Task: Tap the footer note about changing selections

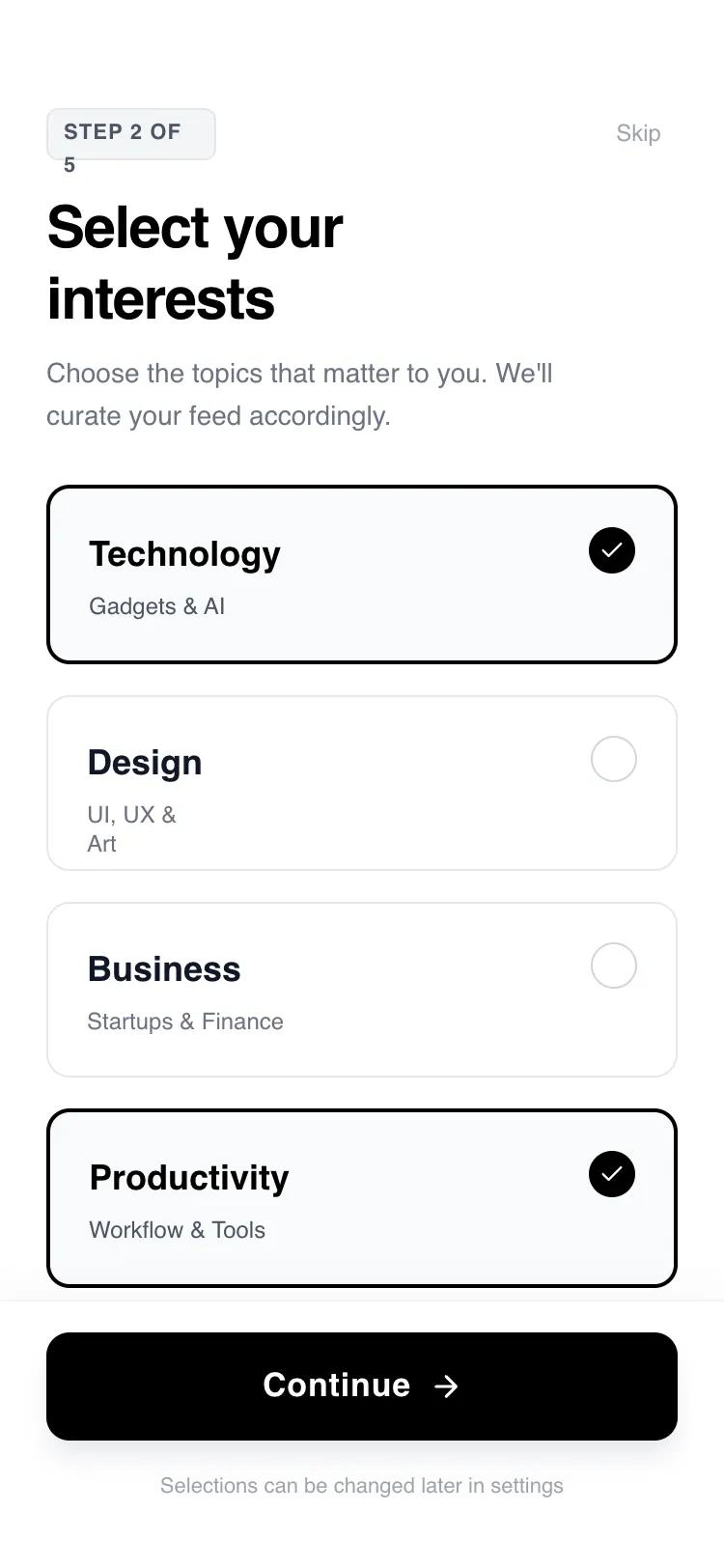Action: click(x=361, y=1485)
